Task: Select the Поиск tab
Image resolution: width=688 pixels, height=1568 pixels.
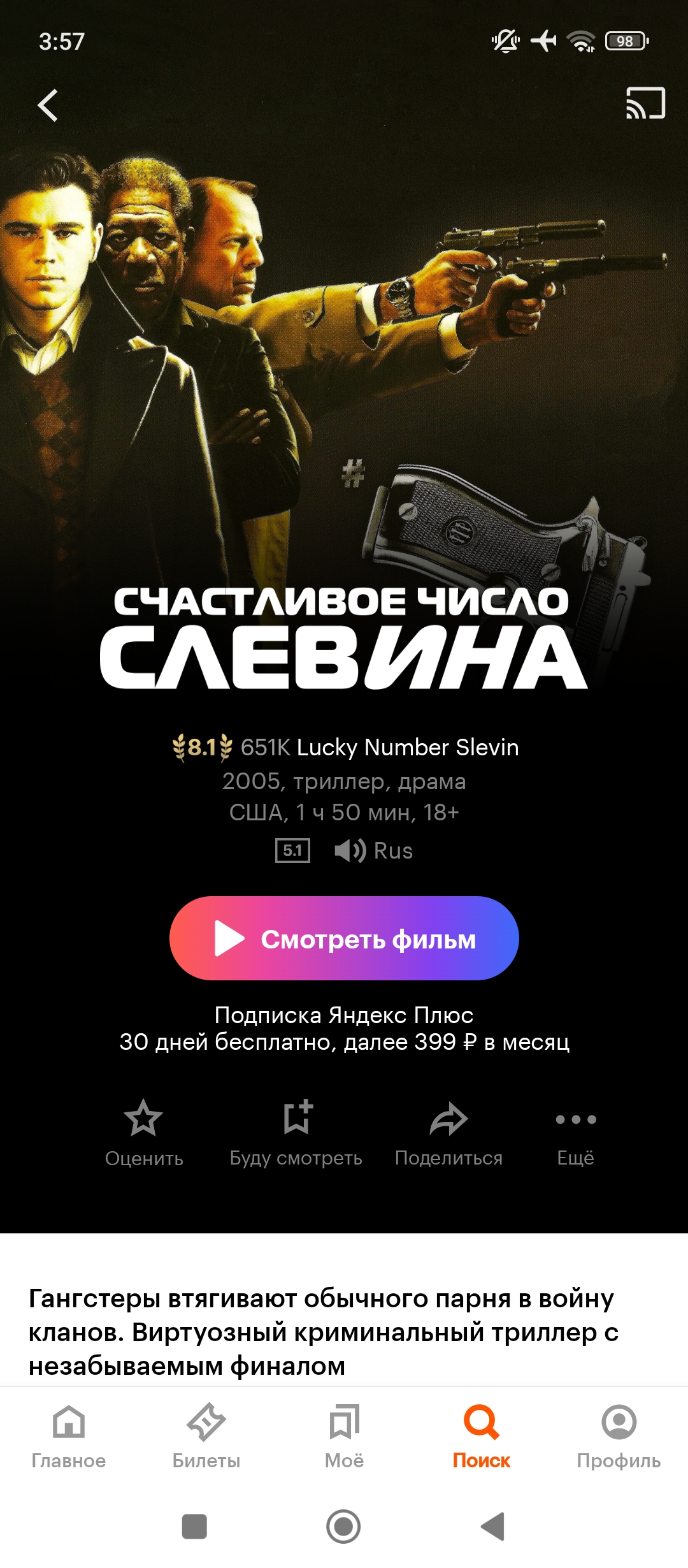Action: (482, 1437)
